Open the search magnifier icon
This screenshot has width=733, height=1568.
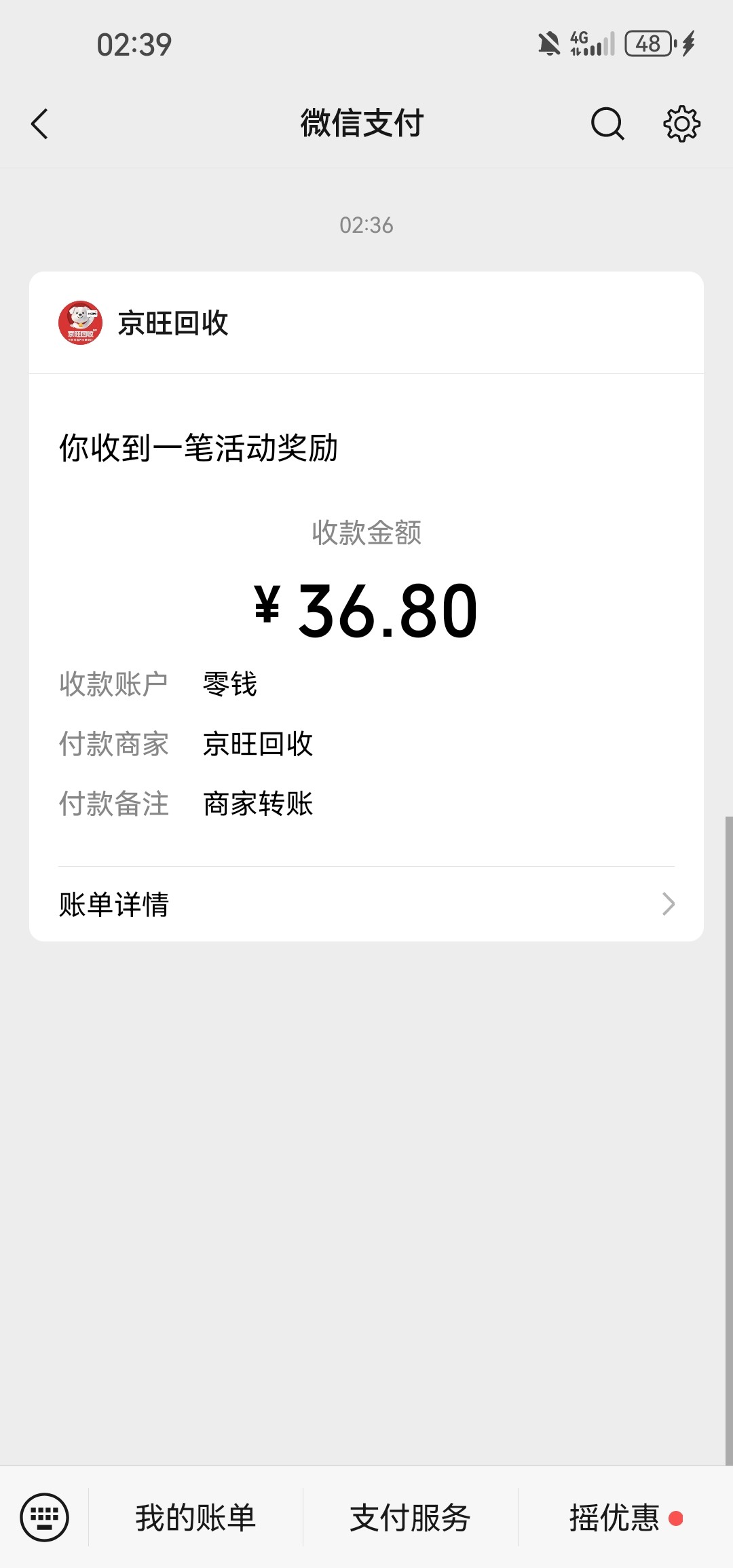[x=607, y=124]
